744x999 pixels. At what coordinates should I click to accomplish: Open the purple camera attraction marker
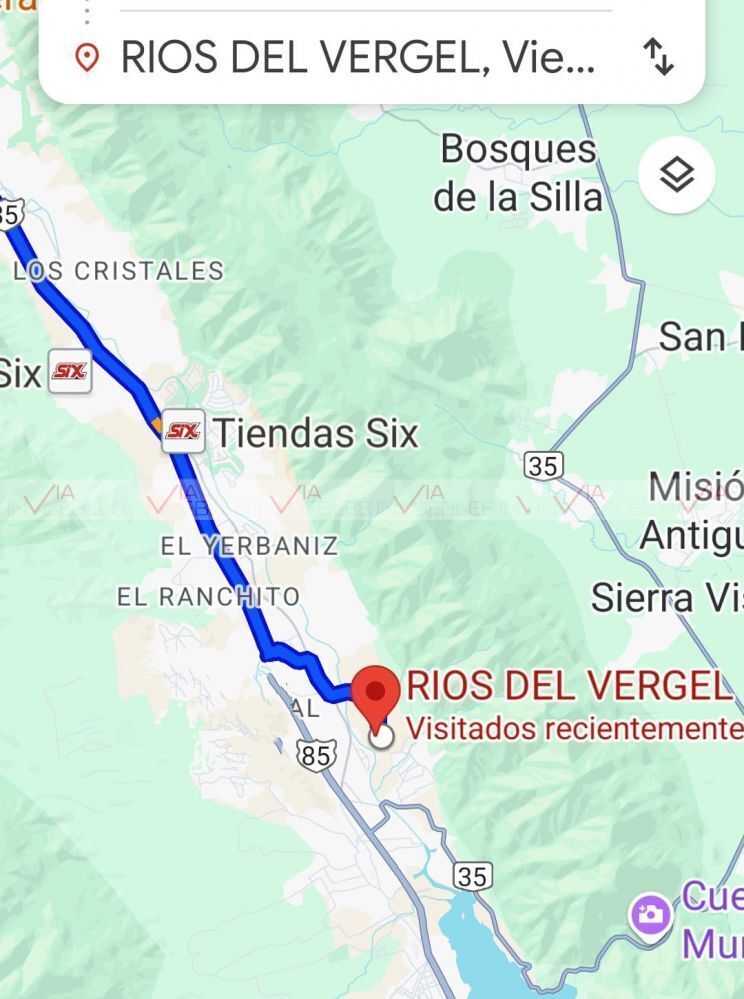tap(650, 914)
